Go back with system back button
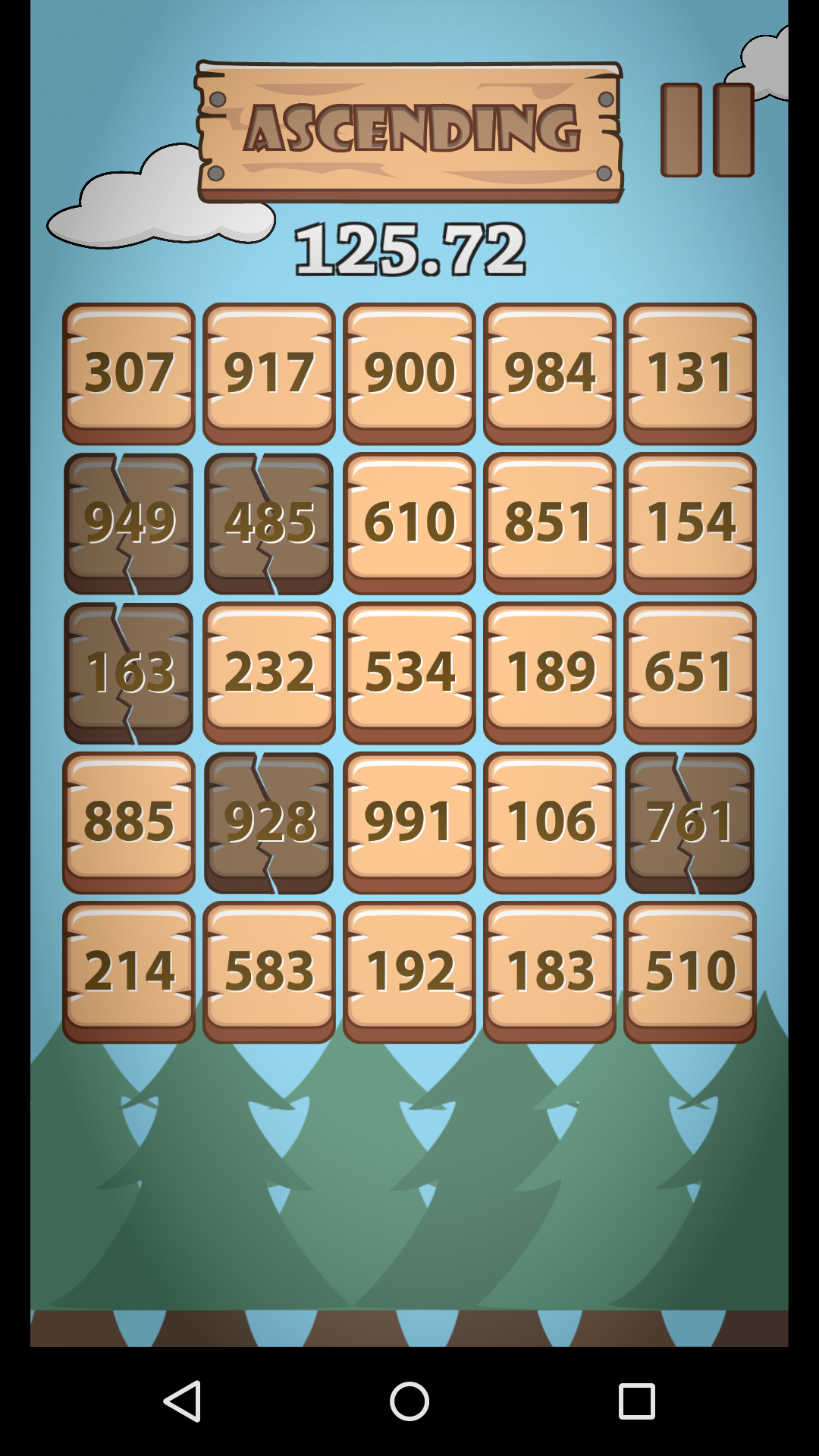Viewport: 819px width, 1456px height. click(182, 1401)
